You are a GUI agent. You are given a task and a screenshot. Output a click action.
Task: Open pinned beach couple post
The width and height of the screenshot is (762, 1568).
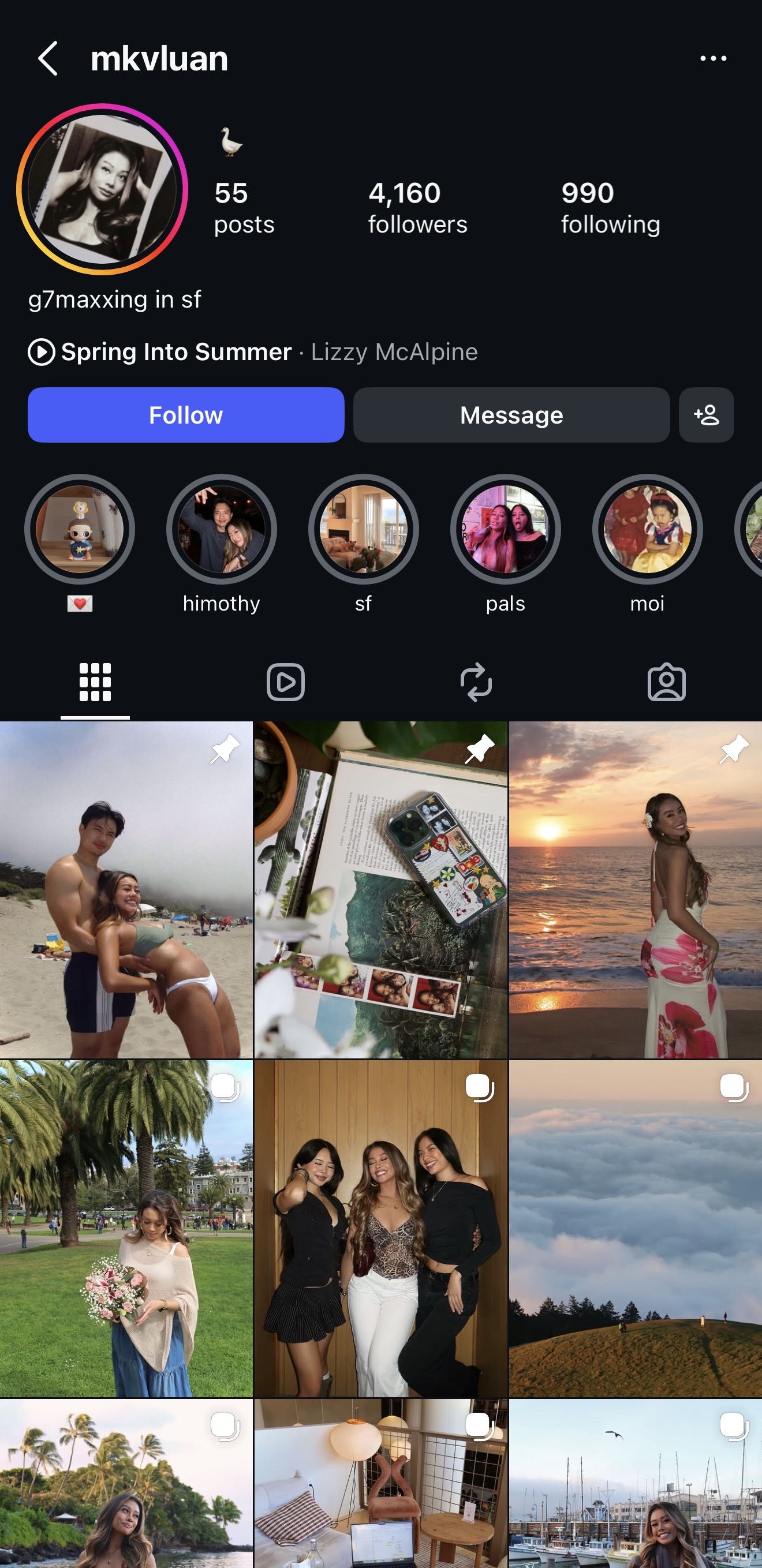click(x=126, y=890)
